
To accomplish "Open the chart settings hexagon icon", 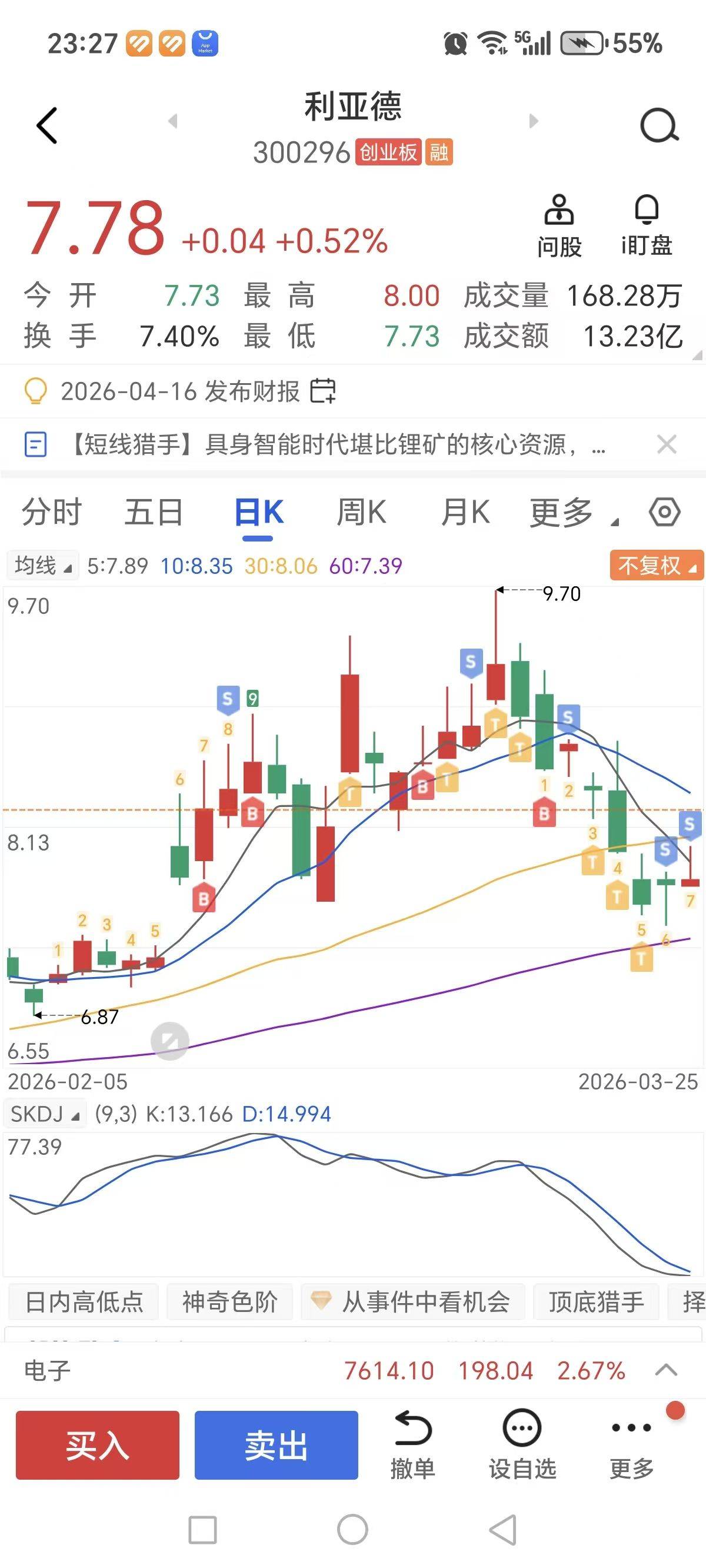I will pos(665,511).
